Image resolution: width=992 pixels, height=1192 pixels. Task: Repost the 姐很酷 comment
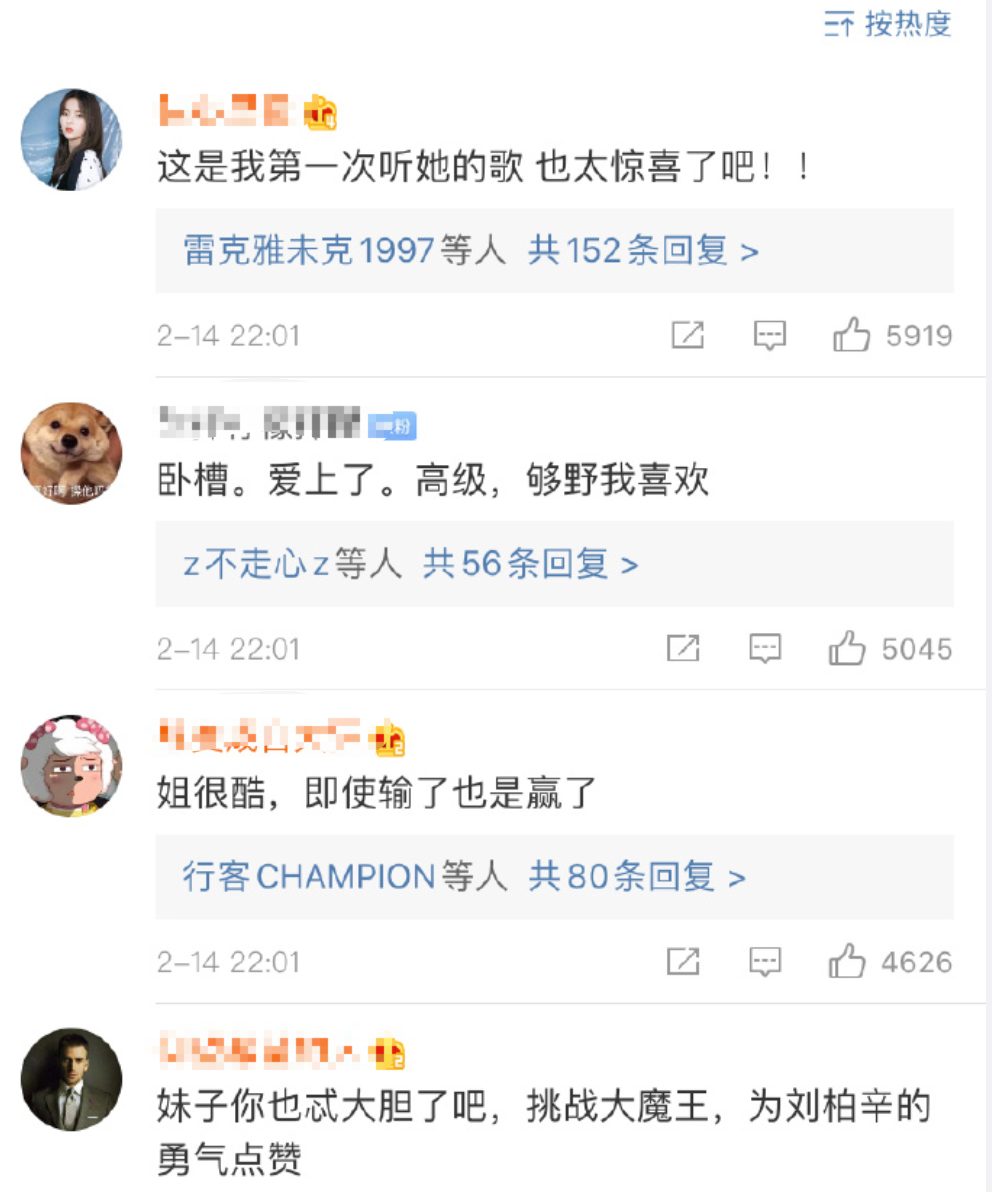point(683,962)
